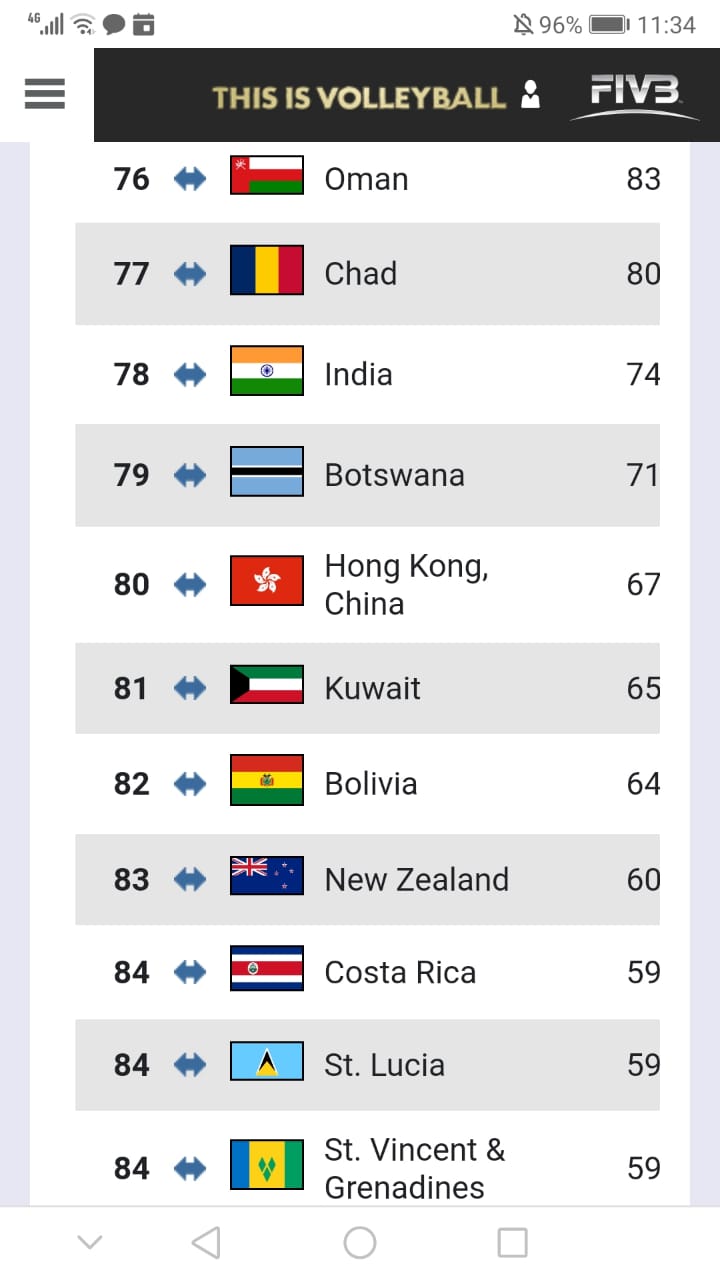The image size is (720, 1280).
Task: Open the user profile icon
Action: click(x=531, y=94)
